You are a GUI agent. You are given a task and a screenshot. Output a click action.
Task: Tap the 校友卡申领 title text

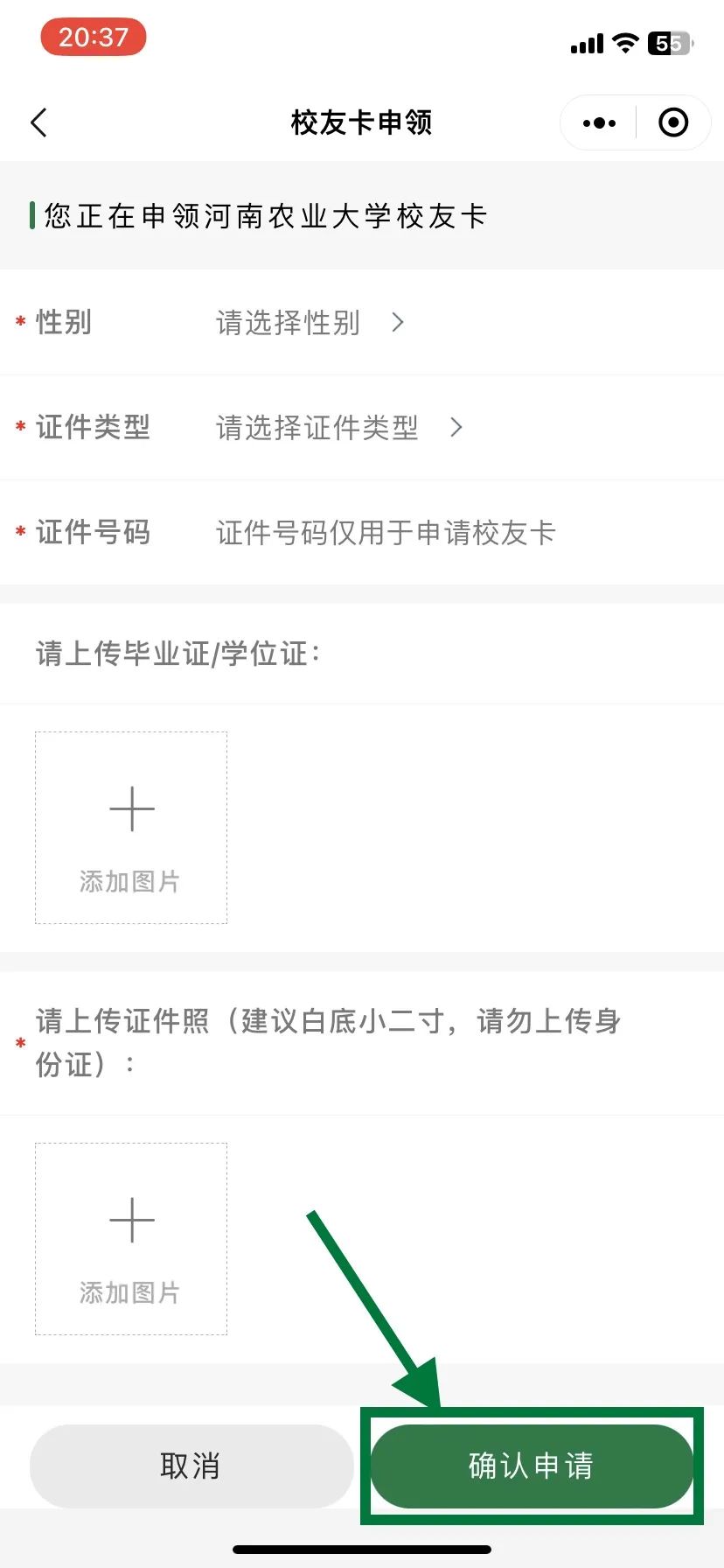tap(361, 122)
